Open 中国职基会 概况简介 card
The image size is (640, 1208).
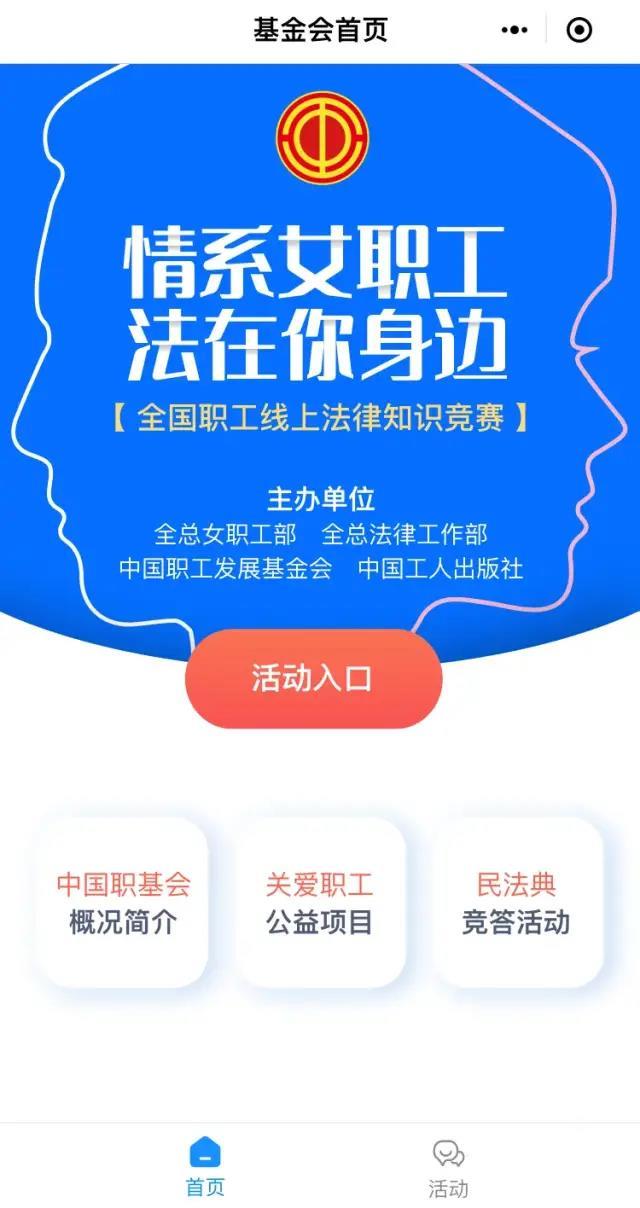point(122,902)
